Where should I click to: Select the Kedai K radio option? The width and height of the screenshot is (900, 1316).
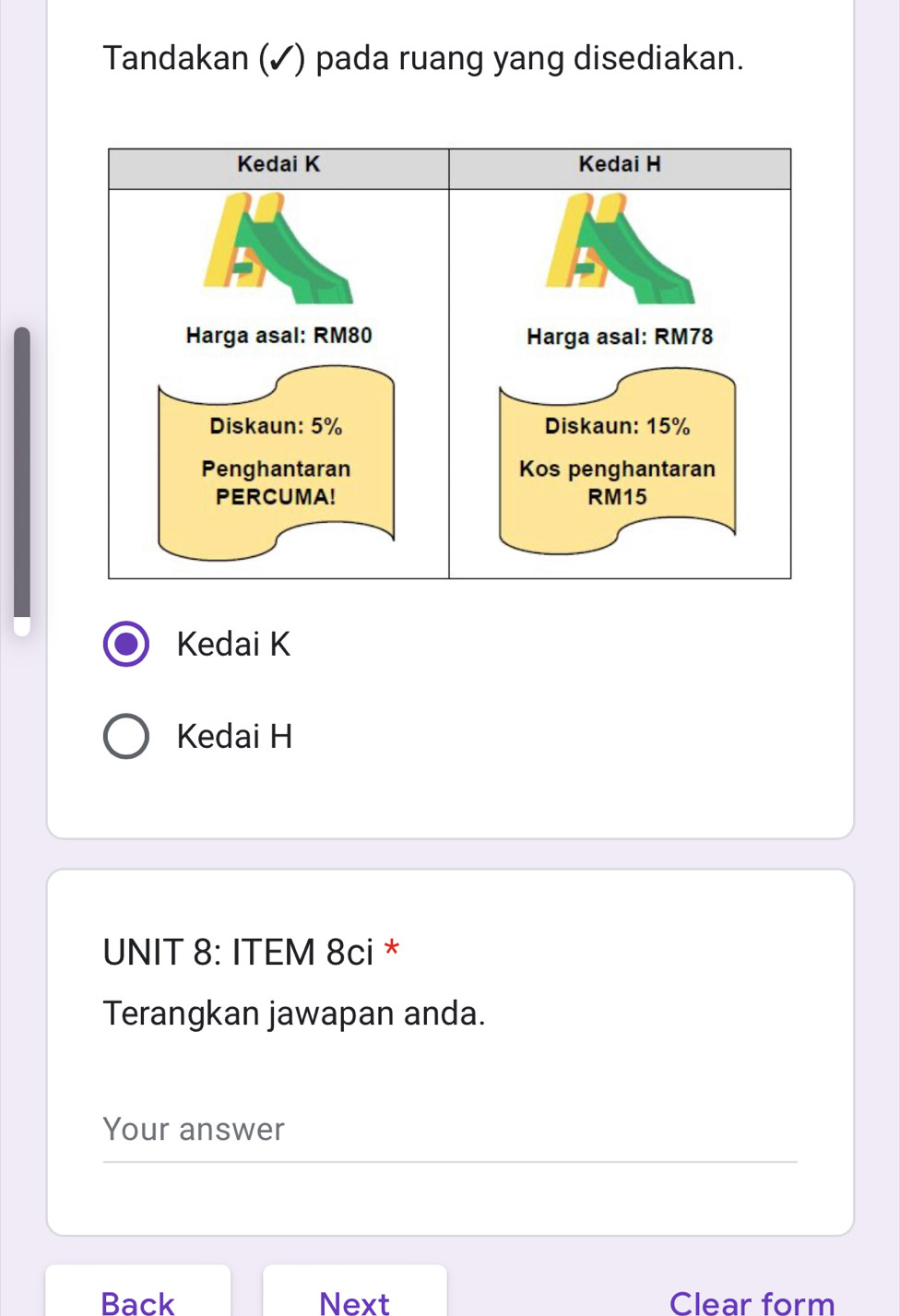(126, 644)
